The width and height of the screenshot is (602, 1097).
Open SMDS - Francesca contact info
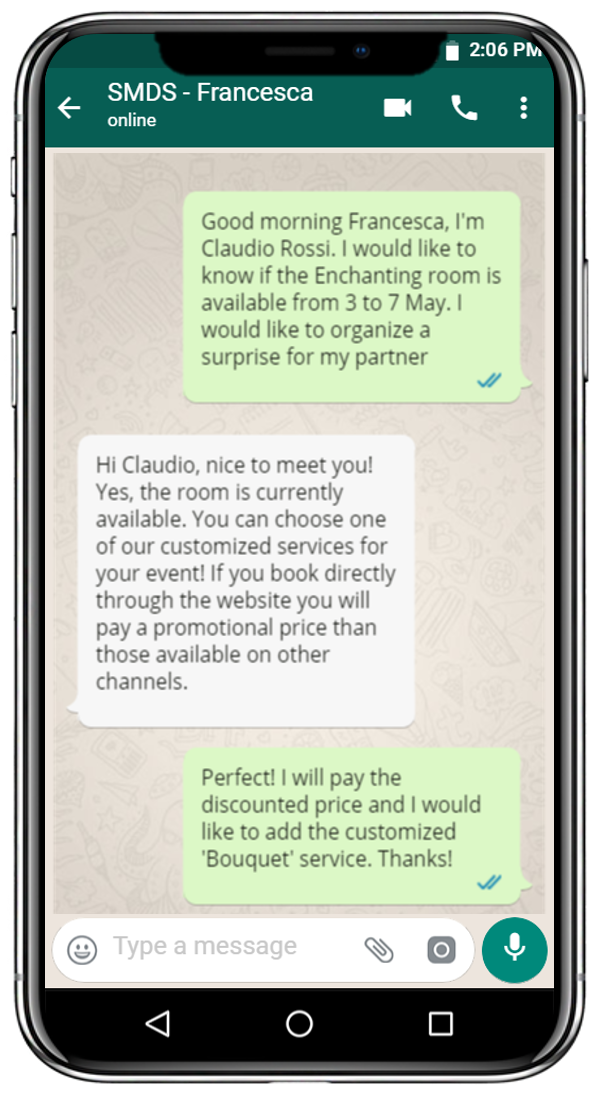pos(210,104)
